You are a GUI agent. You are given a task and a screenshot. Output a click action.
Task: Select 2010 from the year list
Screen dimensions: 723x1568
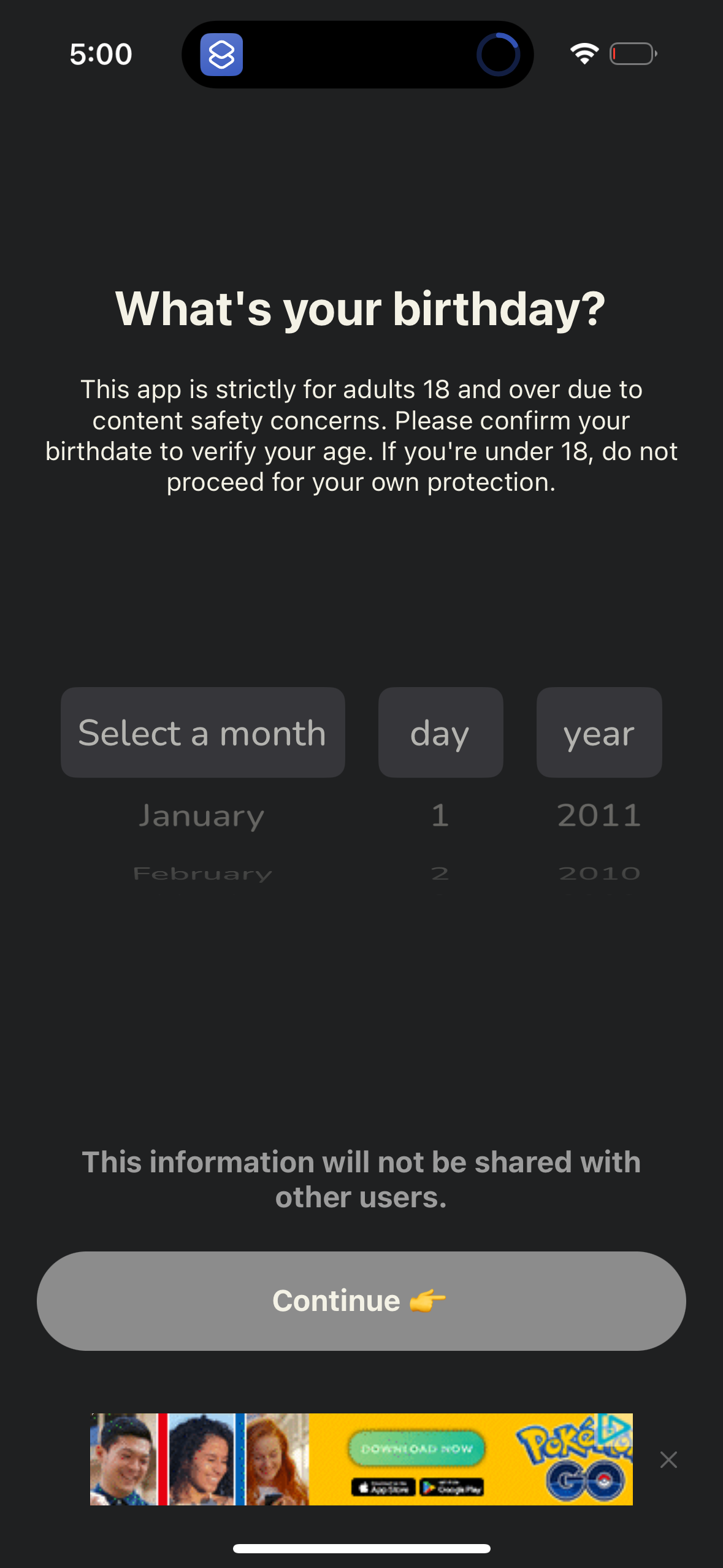click(599, 872)
